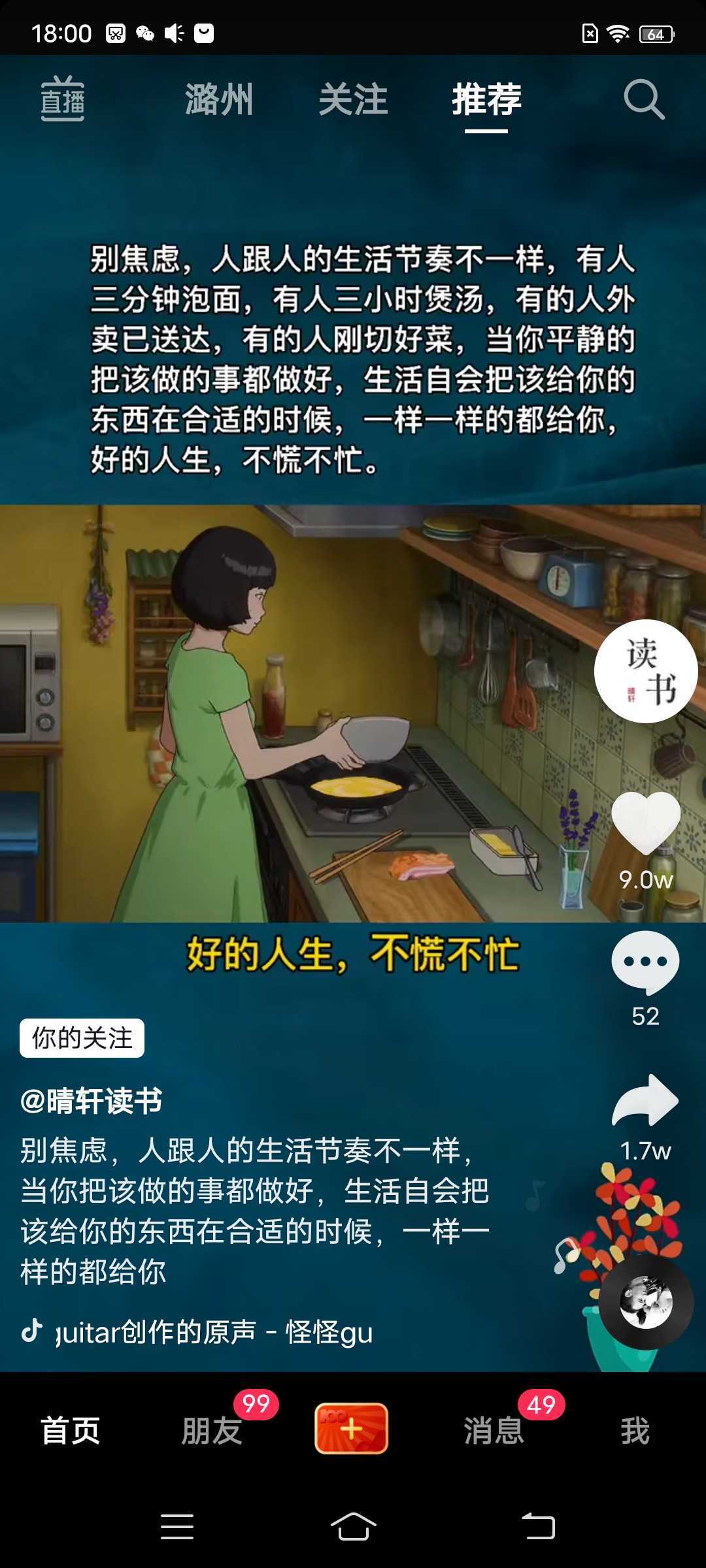Switch to the 我 tab
The image size is (706, 1568).
point(635,1430)
